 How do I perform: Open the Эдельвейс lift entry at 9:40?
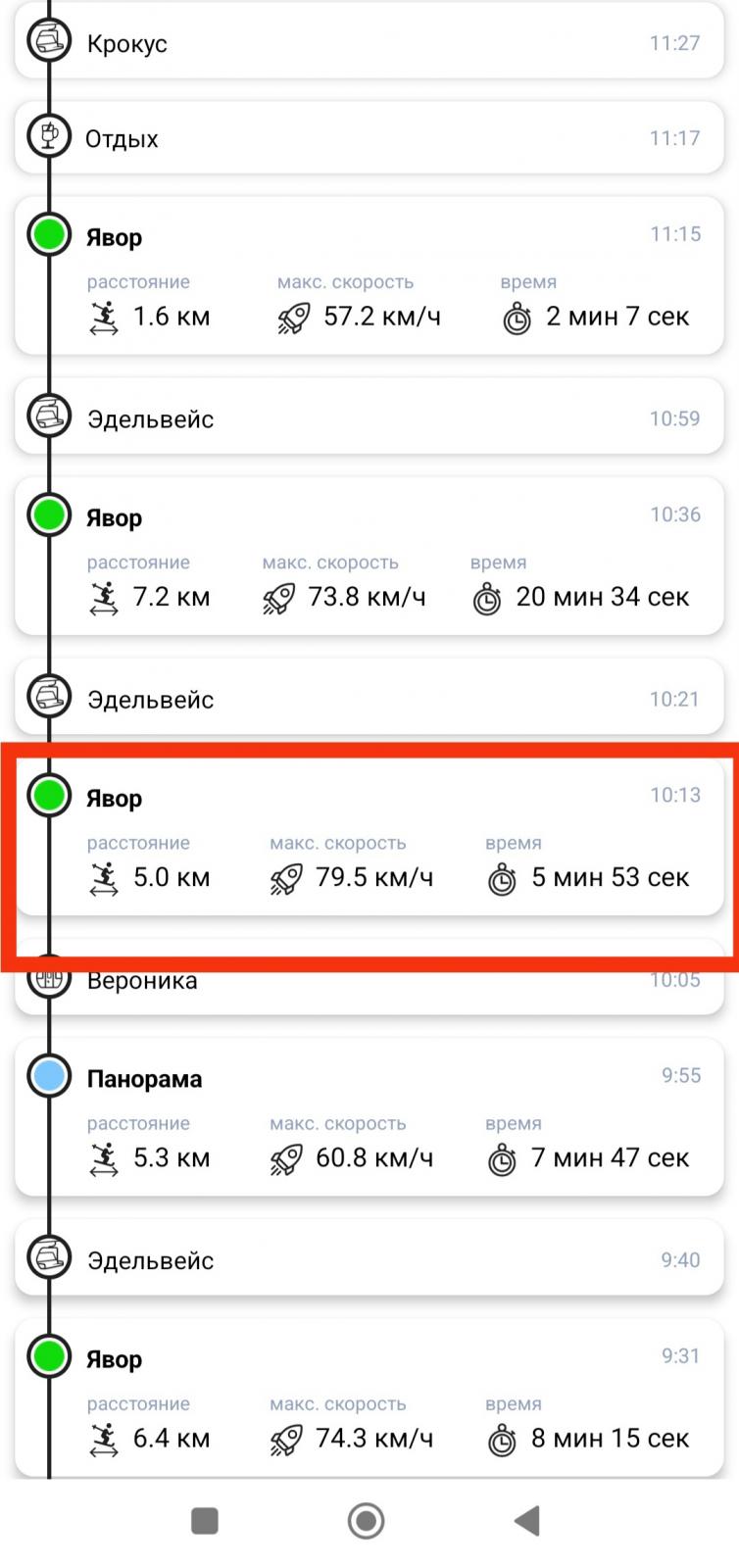tap(369, 1259)
